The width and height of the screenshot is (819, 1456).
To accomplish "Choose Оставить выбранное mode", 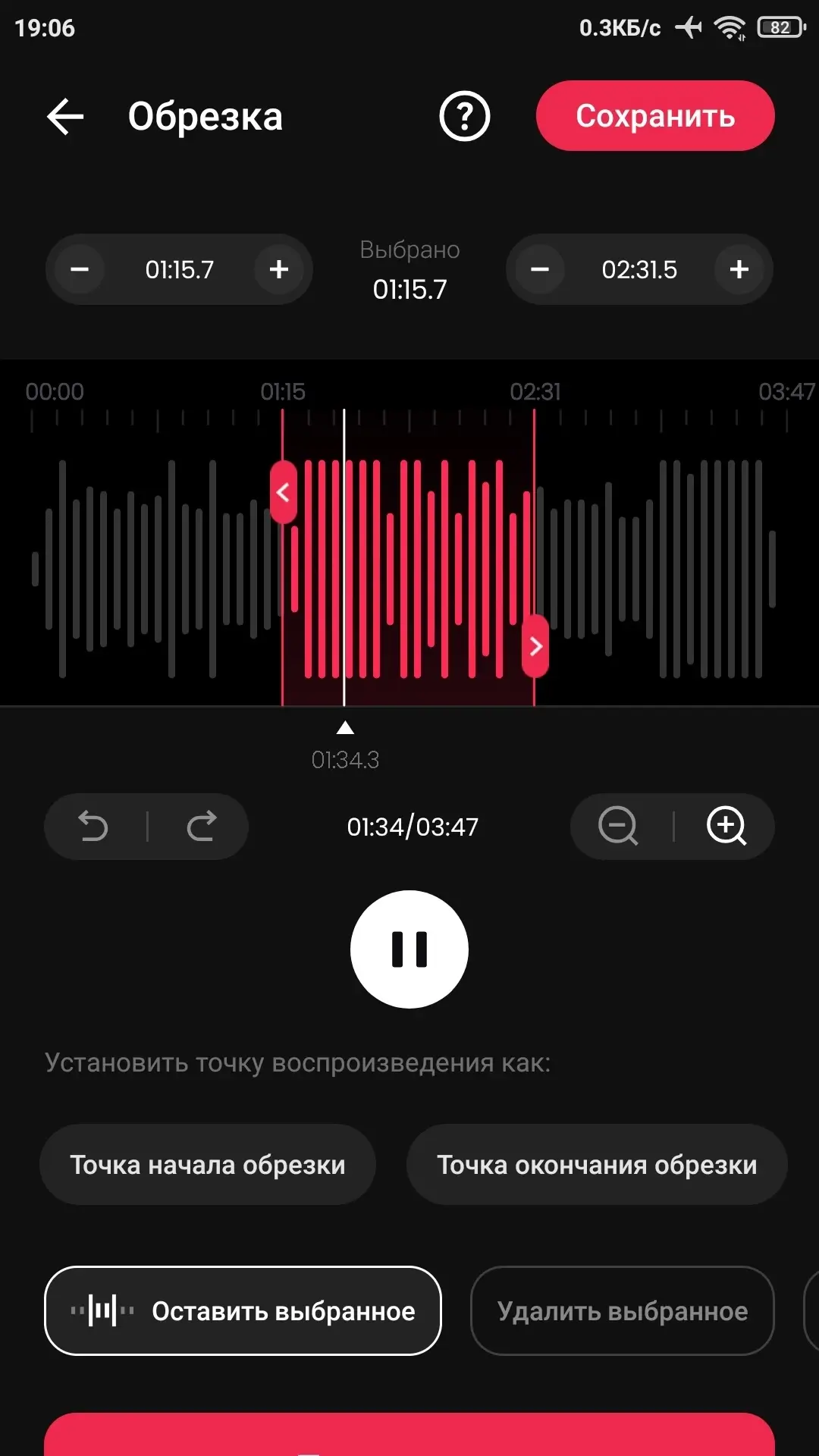I will pos(243,1310).
